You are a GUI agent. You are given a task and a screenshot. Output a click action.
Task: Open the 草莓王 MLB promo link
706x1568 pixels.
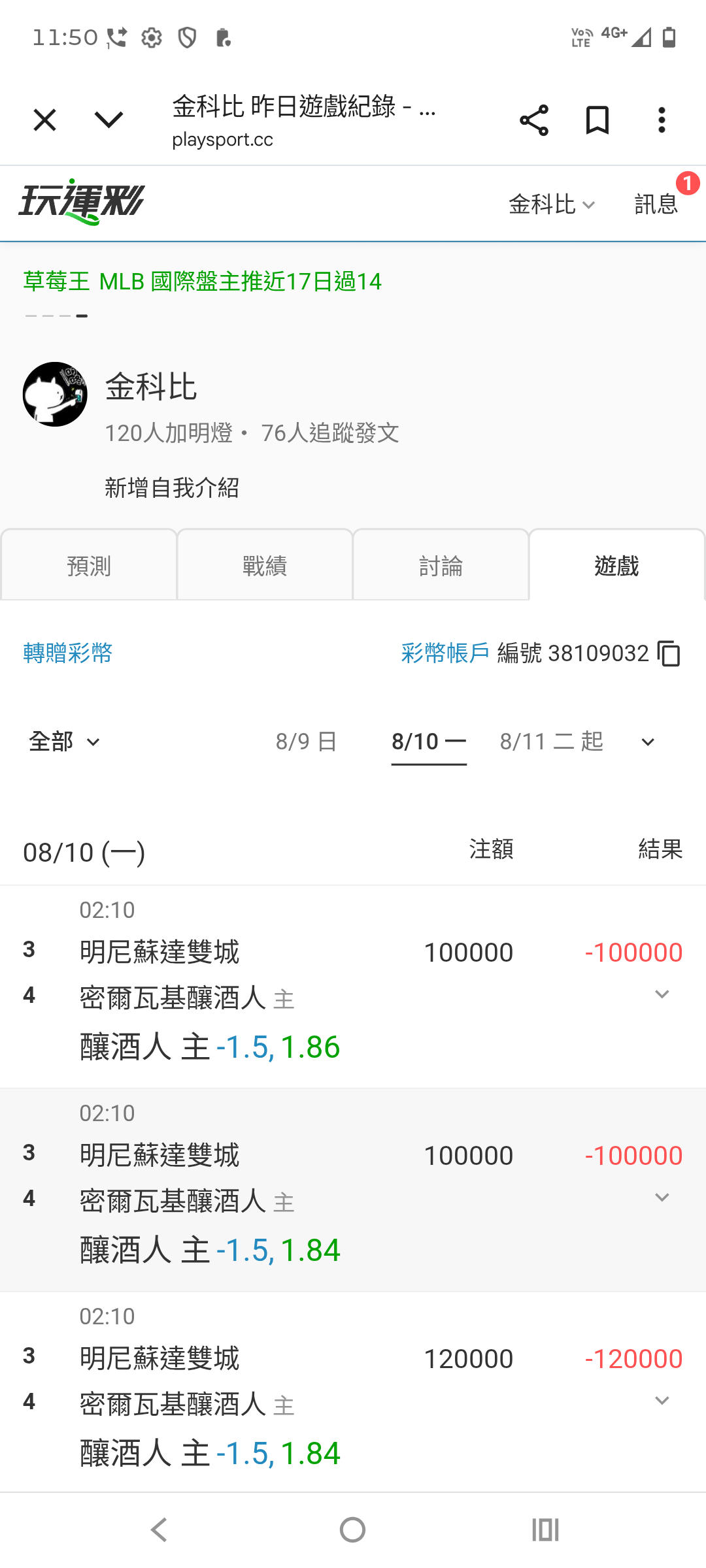(x=202, y=282)
